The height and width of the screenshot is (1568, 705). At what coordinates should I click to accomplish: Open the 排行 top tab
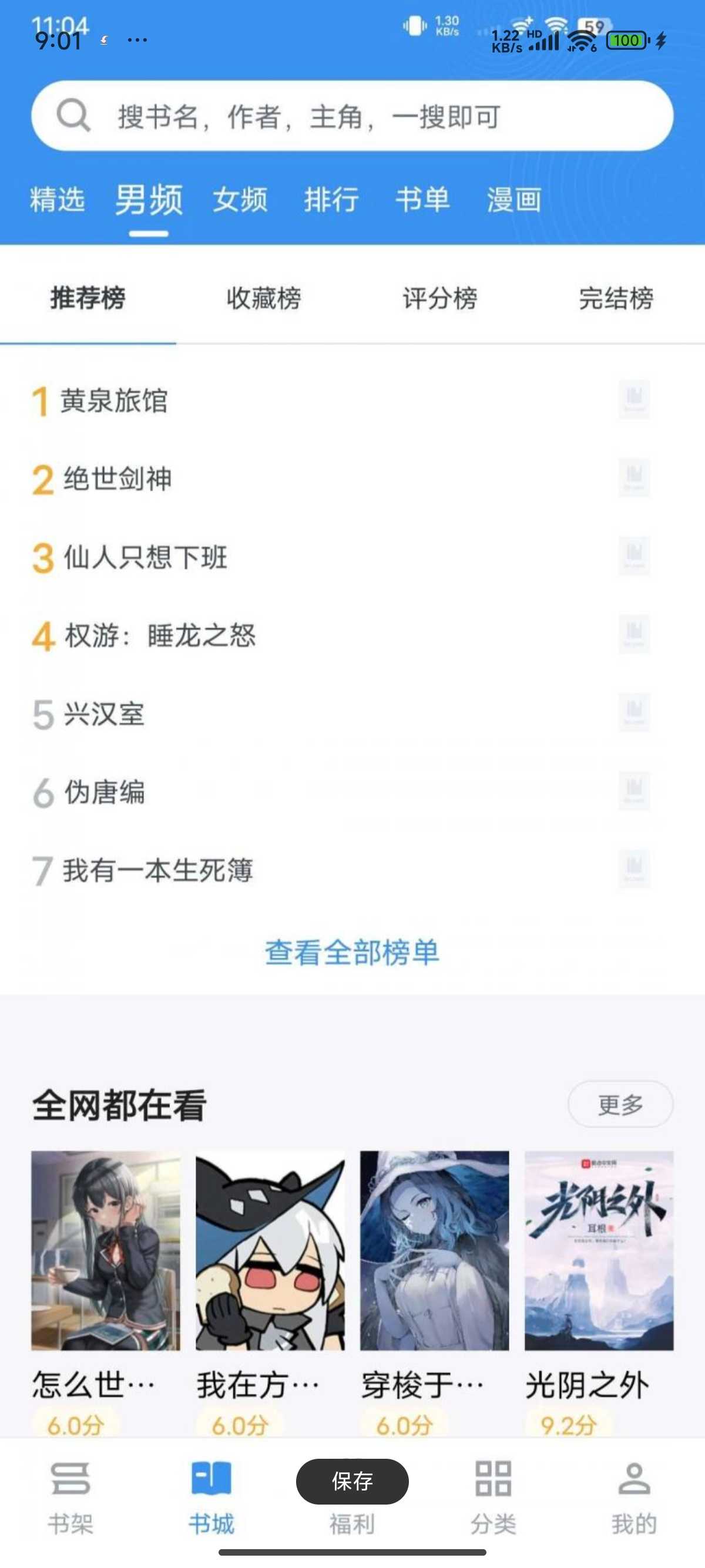click(x=331, y=200)
